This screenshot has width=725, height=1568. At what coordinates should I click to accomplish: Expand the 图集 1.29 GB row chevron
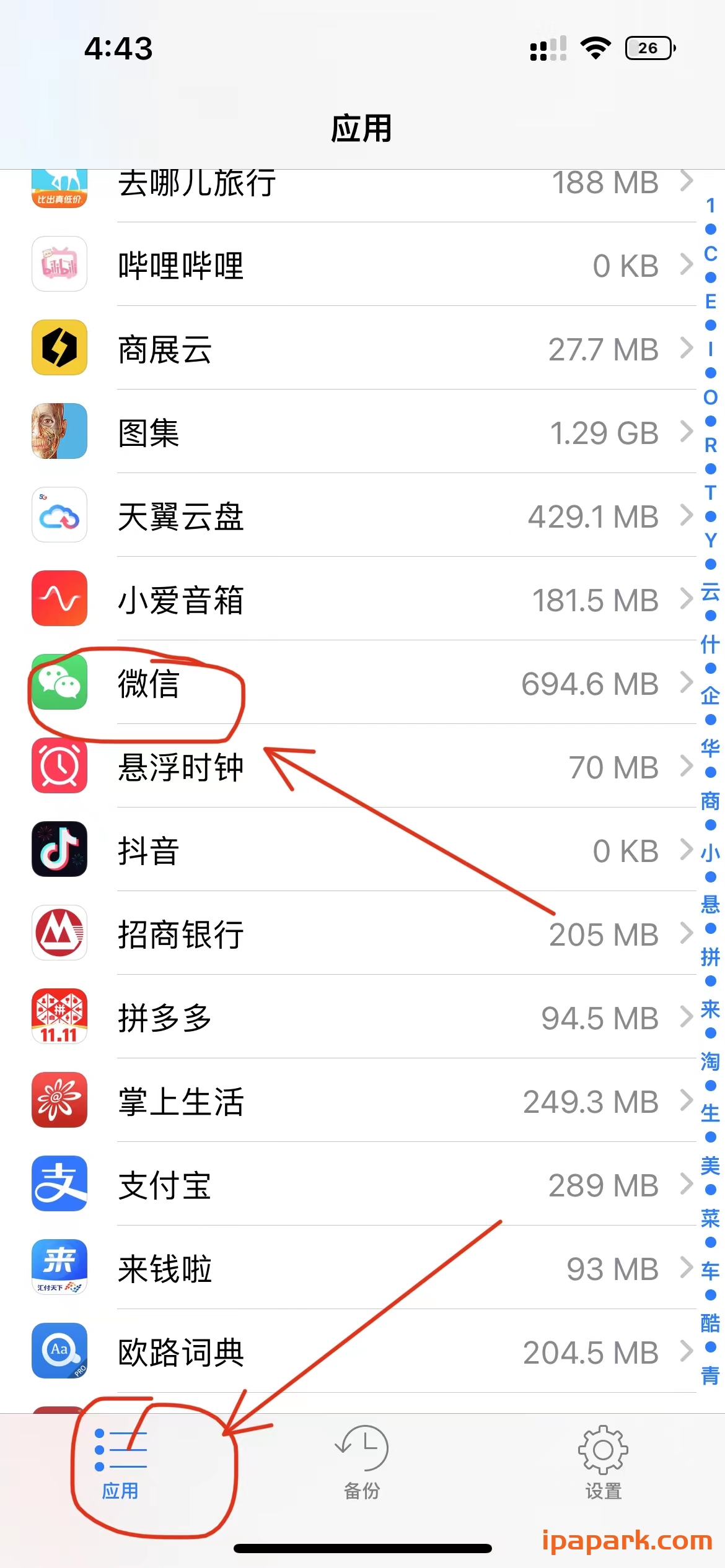point(688,432)
